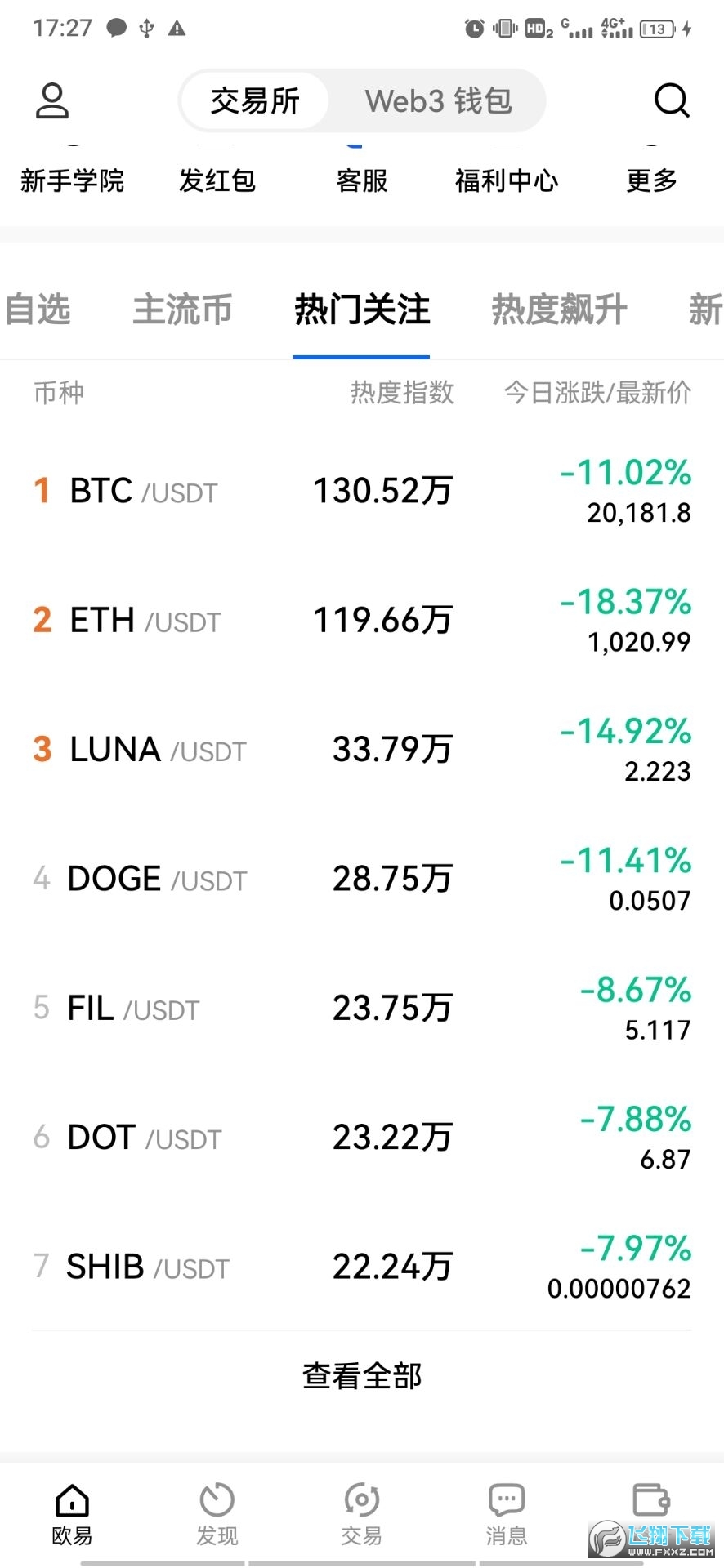Switch to 热度飙升 tab
Screen dimensions: 724x1568
(559, 310)
